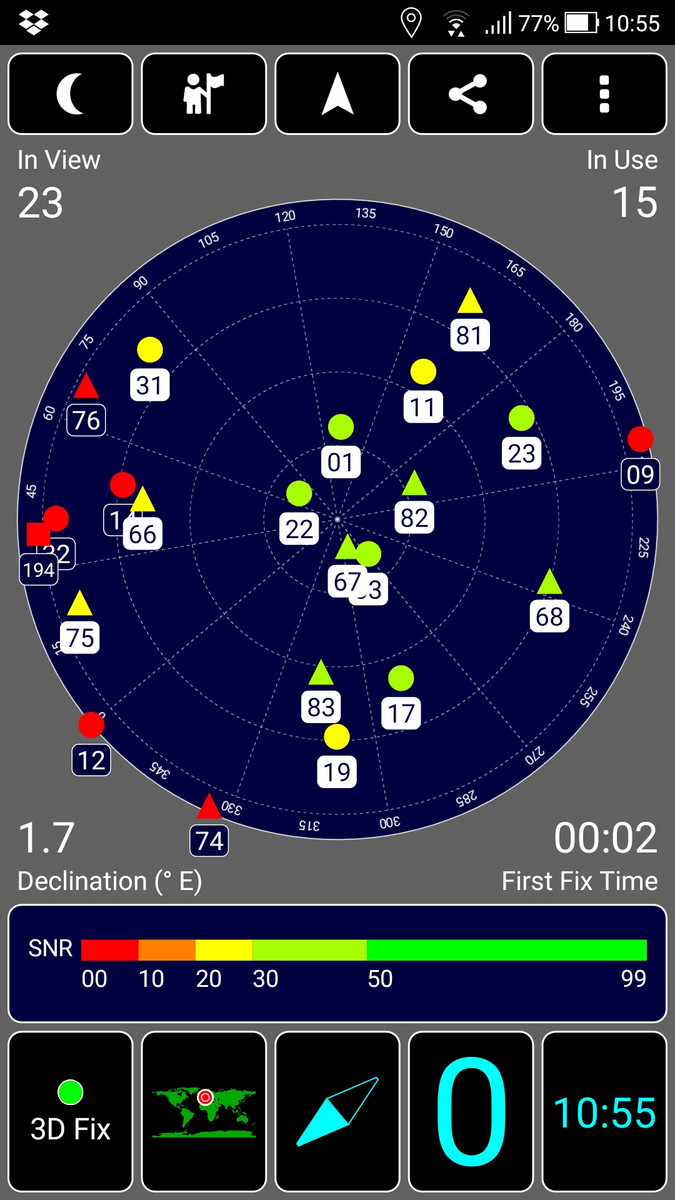
Task: Share the current GPS location
Action: tap(471, 94)
